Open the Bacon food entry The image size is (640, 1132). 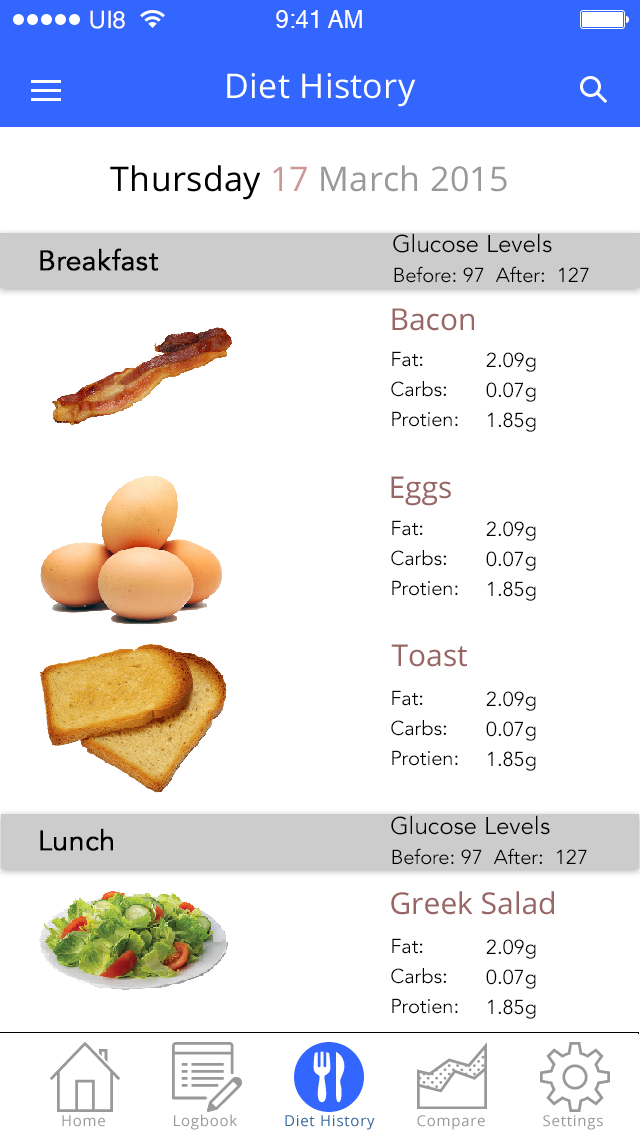pyautogui.click(x=320, y=370)
